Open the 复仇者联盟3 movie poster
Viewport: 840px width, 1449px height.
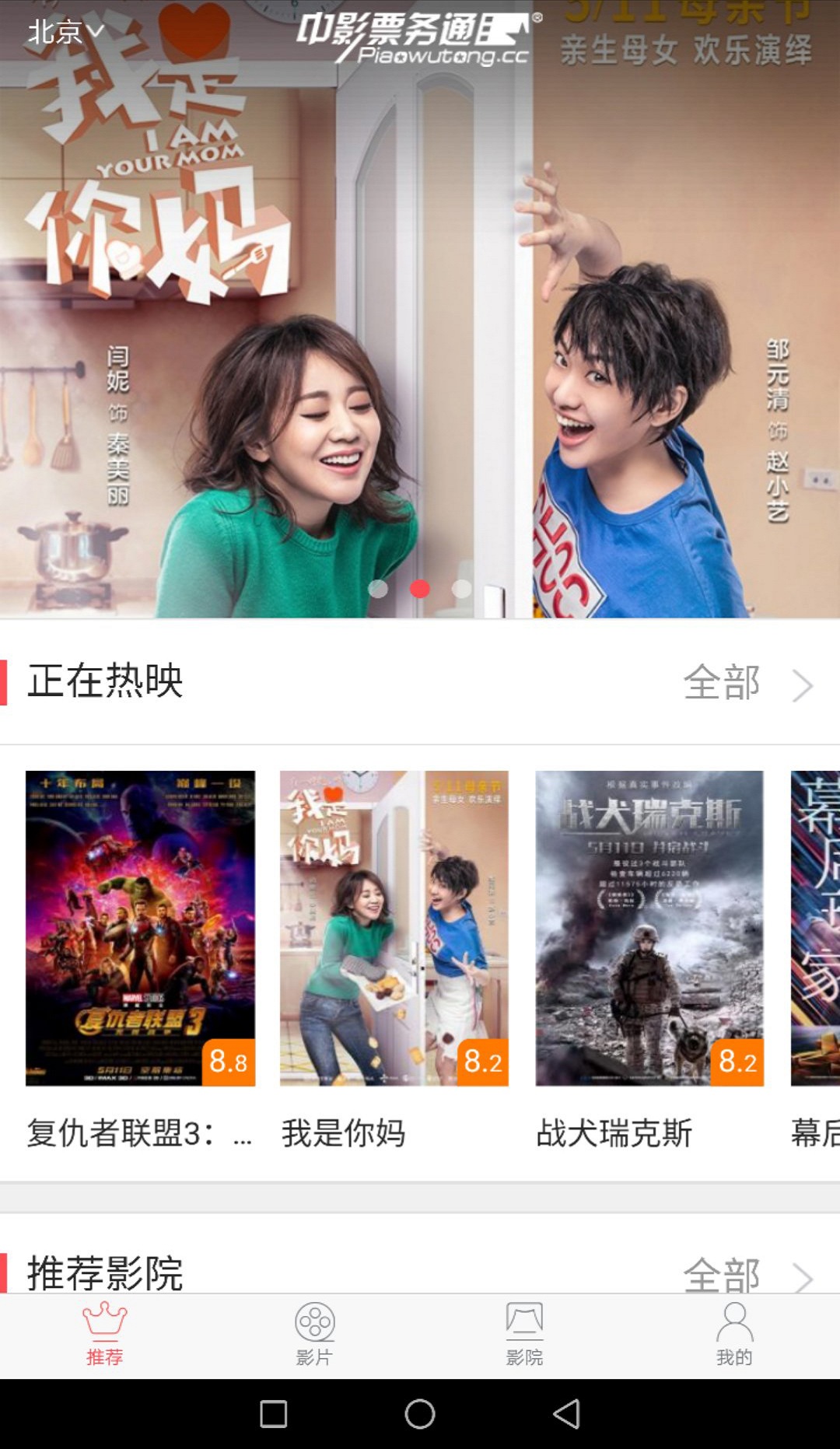(140, 928)
